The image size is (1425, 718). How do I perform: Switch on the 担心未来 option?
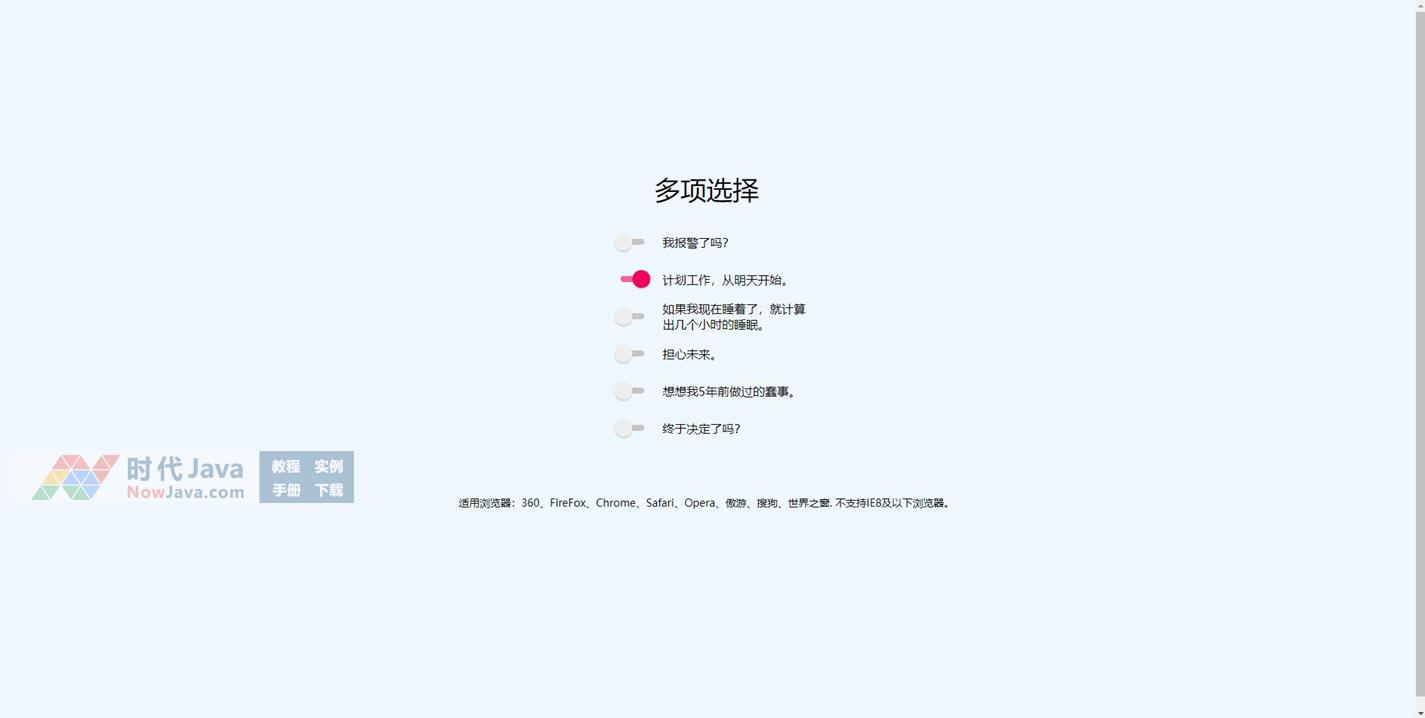coord(630,354)
